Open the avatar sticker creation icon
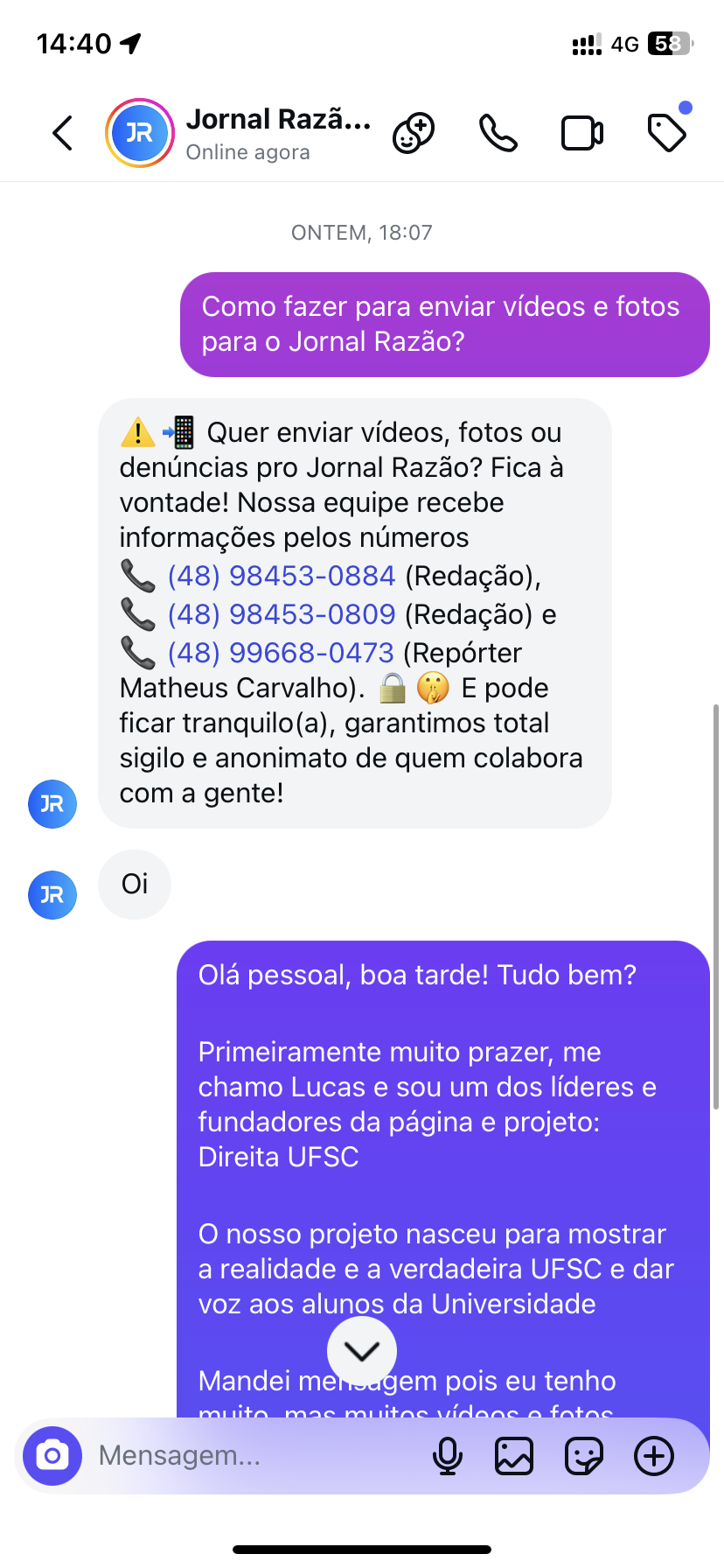The width and height of the screenshot is (724, 1568). (414, 134)
